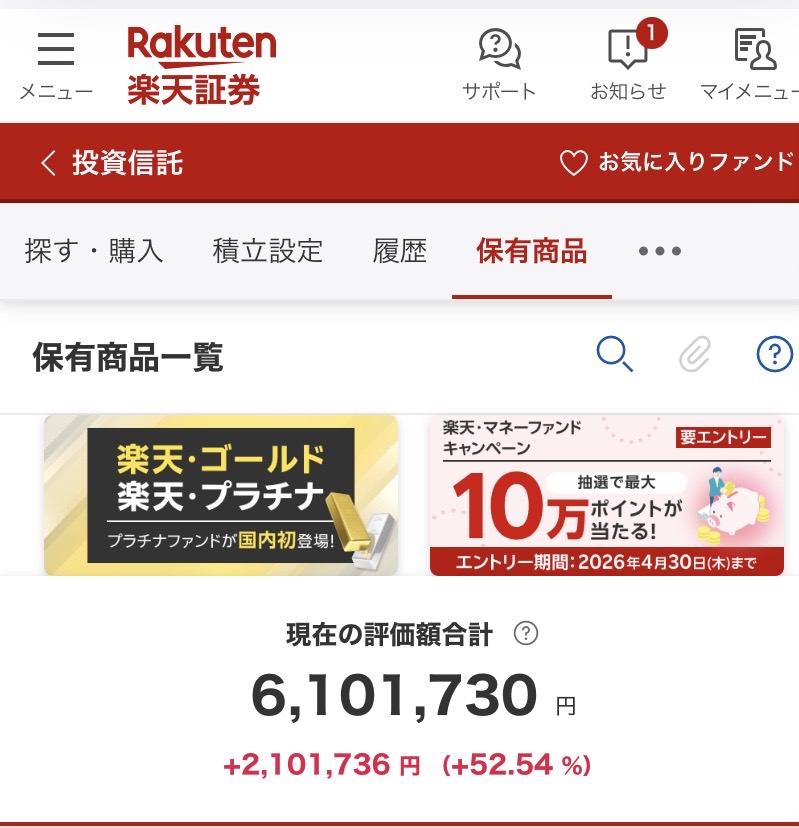Switch to 探す・購入 tab
This screenshot has height=828, width=799.
pos(94,251)
